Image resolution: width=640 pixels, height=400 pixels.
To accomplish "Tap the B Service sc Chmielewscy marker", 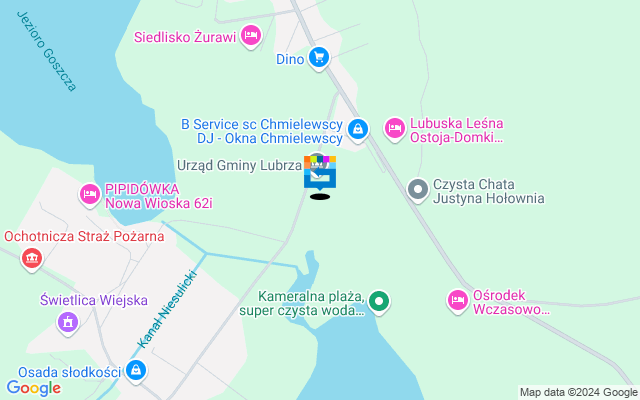I will click(x=358, y=128).
